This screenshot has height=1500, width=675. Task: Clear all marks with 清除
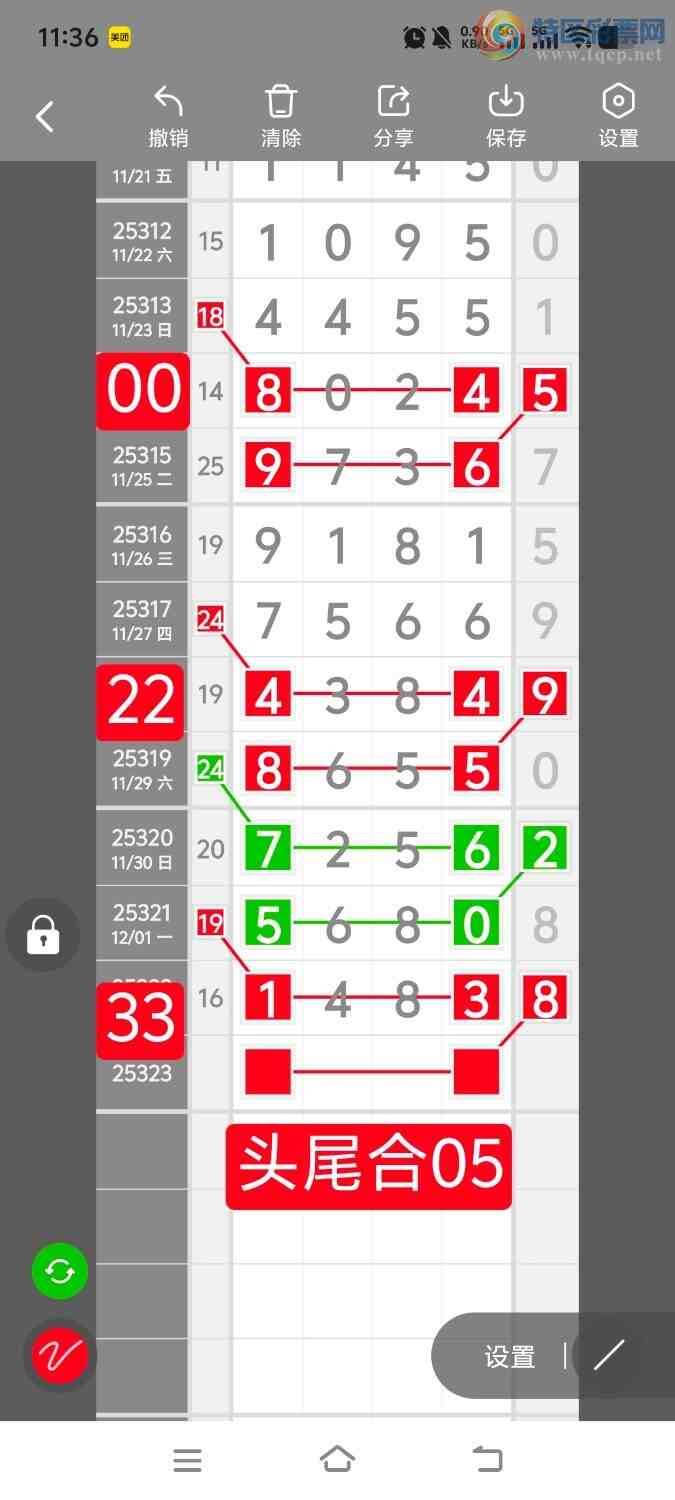pyautogui.click(x=281, y=117)
